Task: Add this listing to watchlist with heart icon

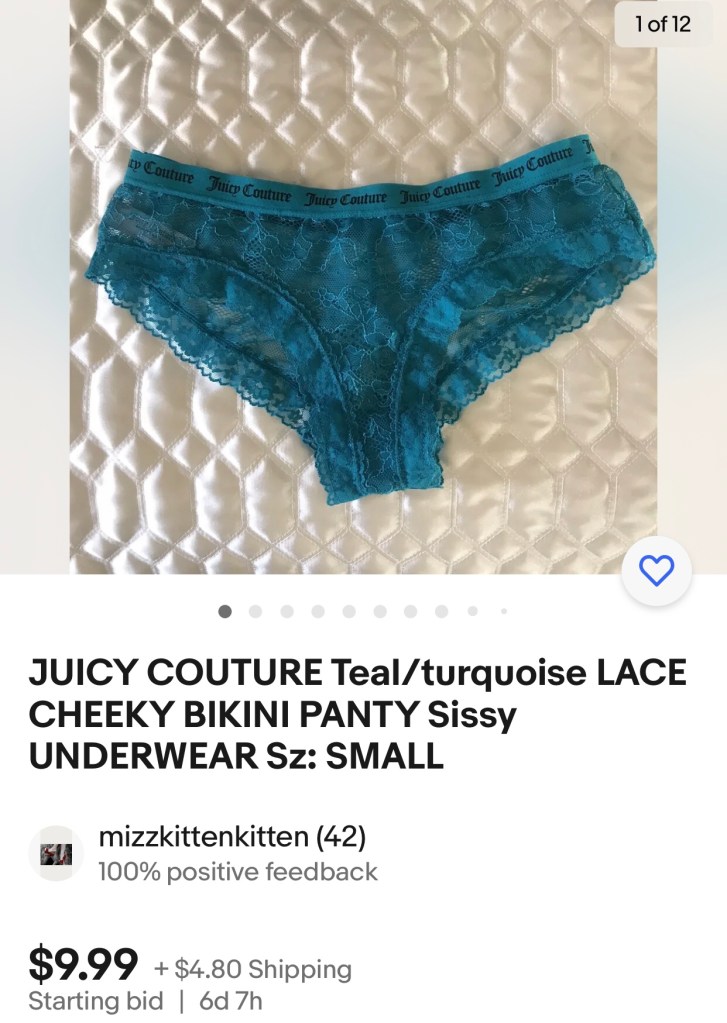Action: [656, 571]
